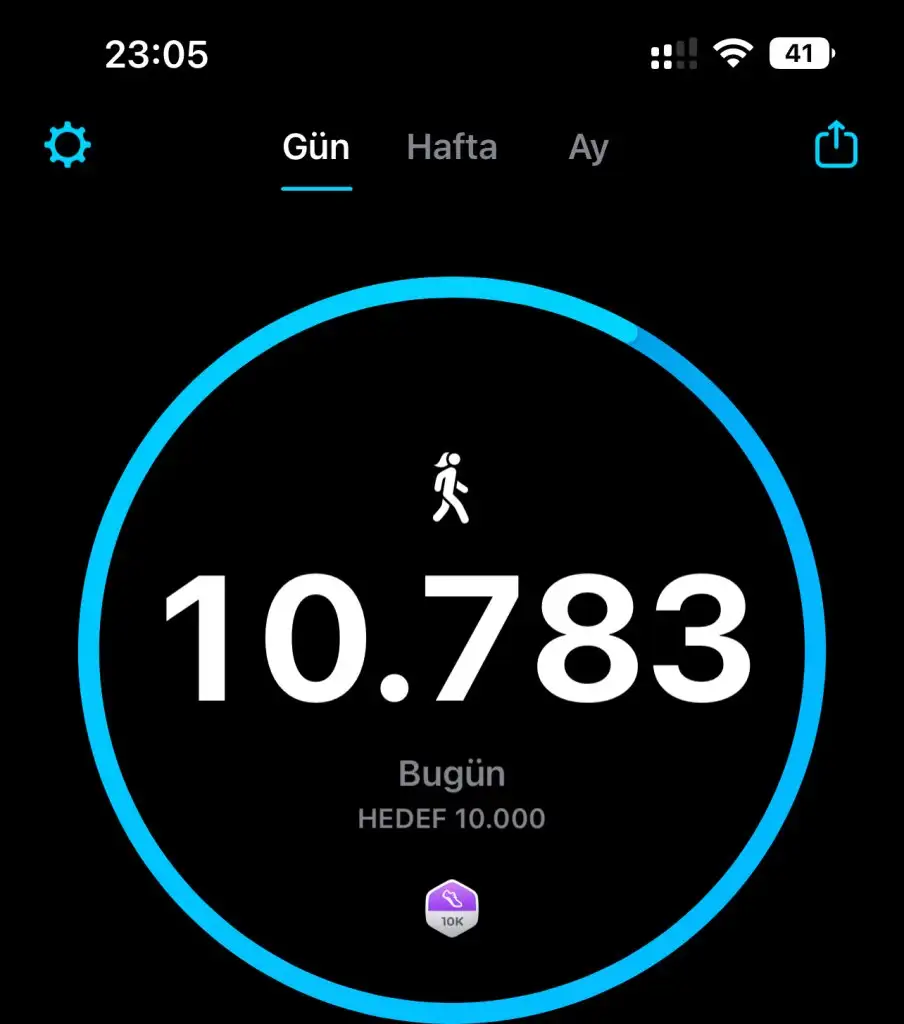Select the Gün tab
Image resolution: width=904 pixels, height=1024 pixels.
pyautogui.click(x=316, y=148)
